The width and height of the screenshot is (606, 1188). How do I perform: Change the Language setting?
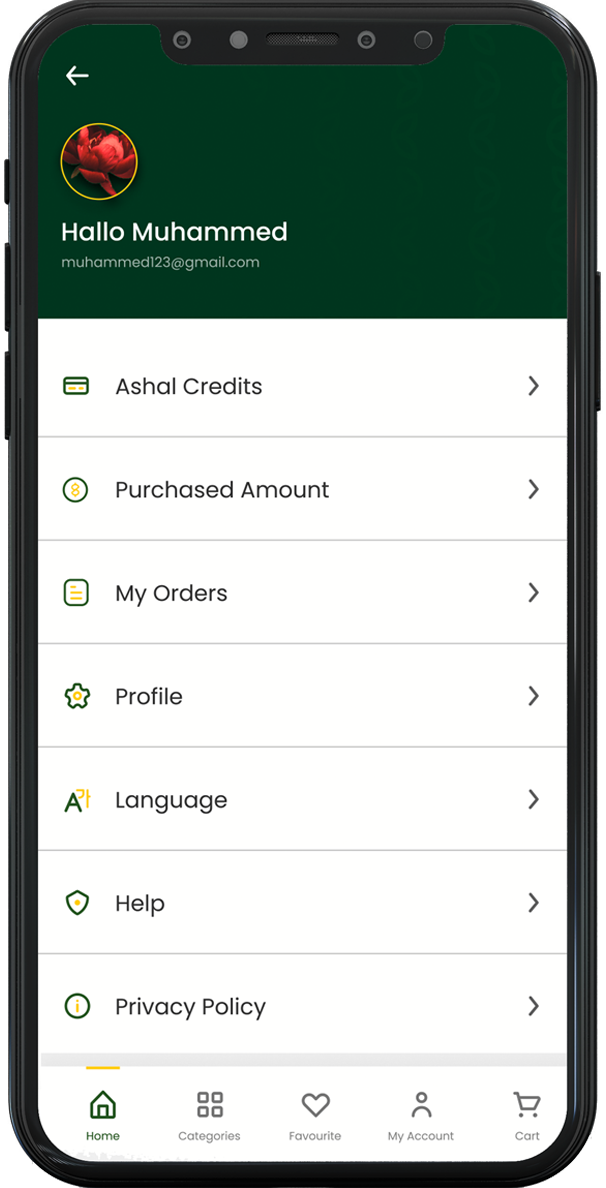tap(301, 800)
